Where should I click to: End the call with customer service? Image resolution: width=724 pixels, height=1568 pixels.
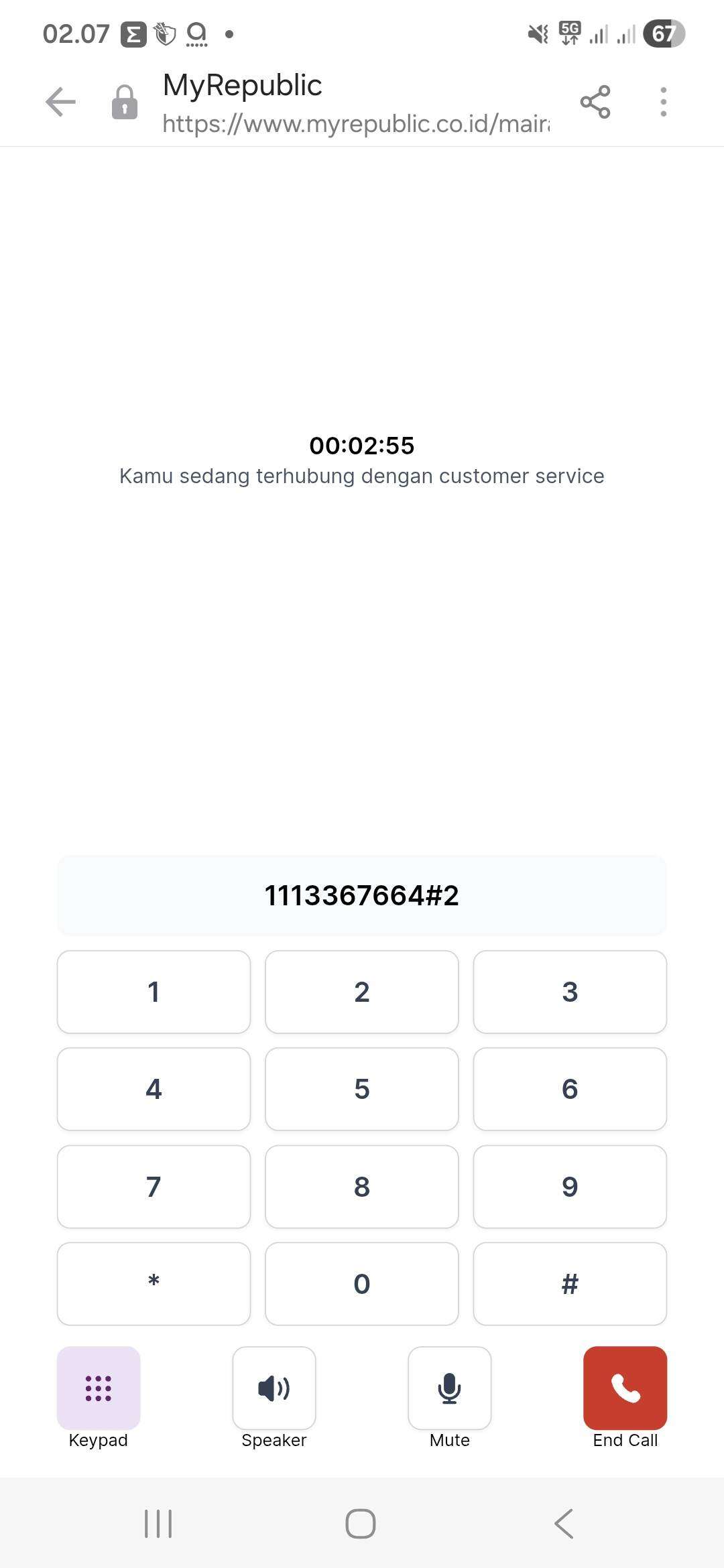625,1388
